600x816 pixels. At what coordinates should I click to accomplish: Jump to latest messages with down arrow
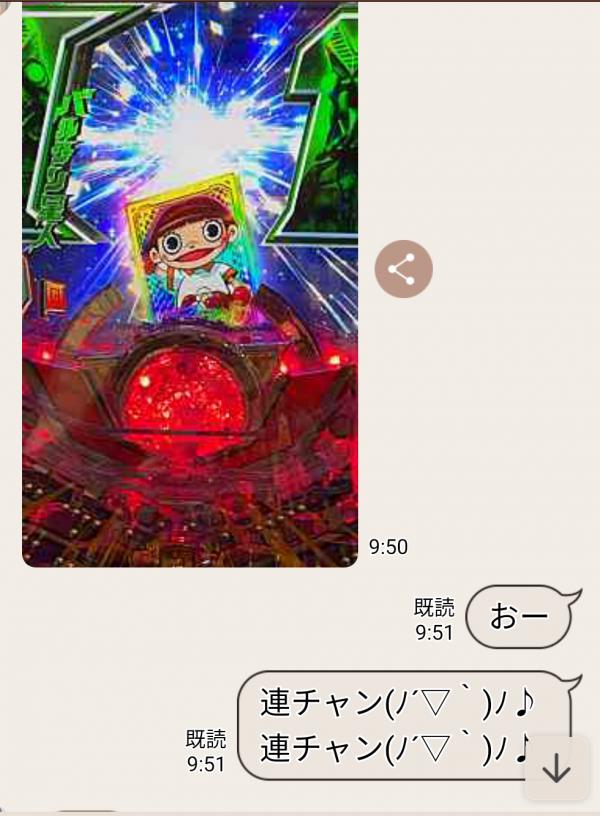point(556,768)
